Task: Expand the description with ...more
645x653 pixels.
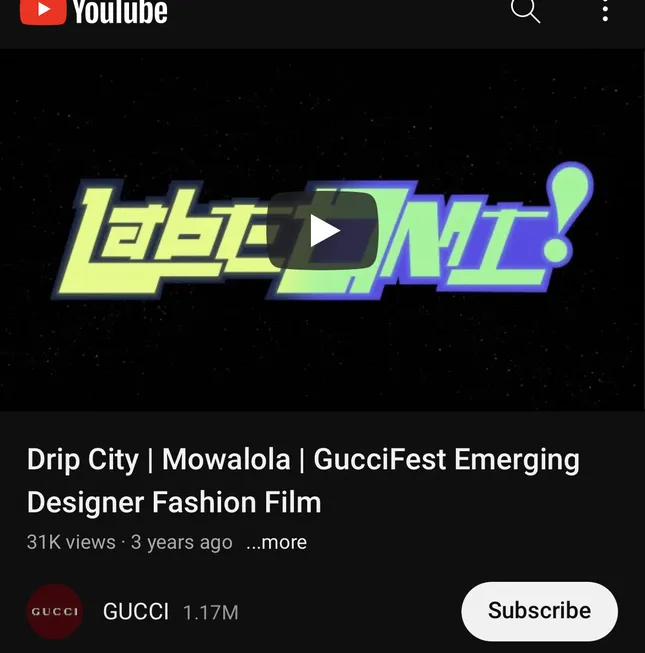Action: pos(276,543)
